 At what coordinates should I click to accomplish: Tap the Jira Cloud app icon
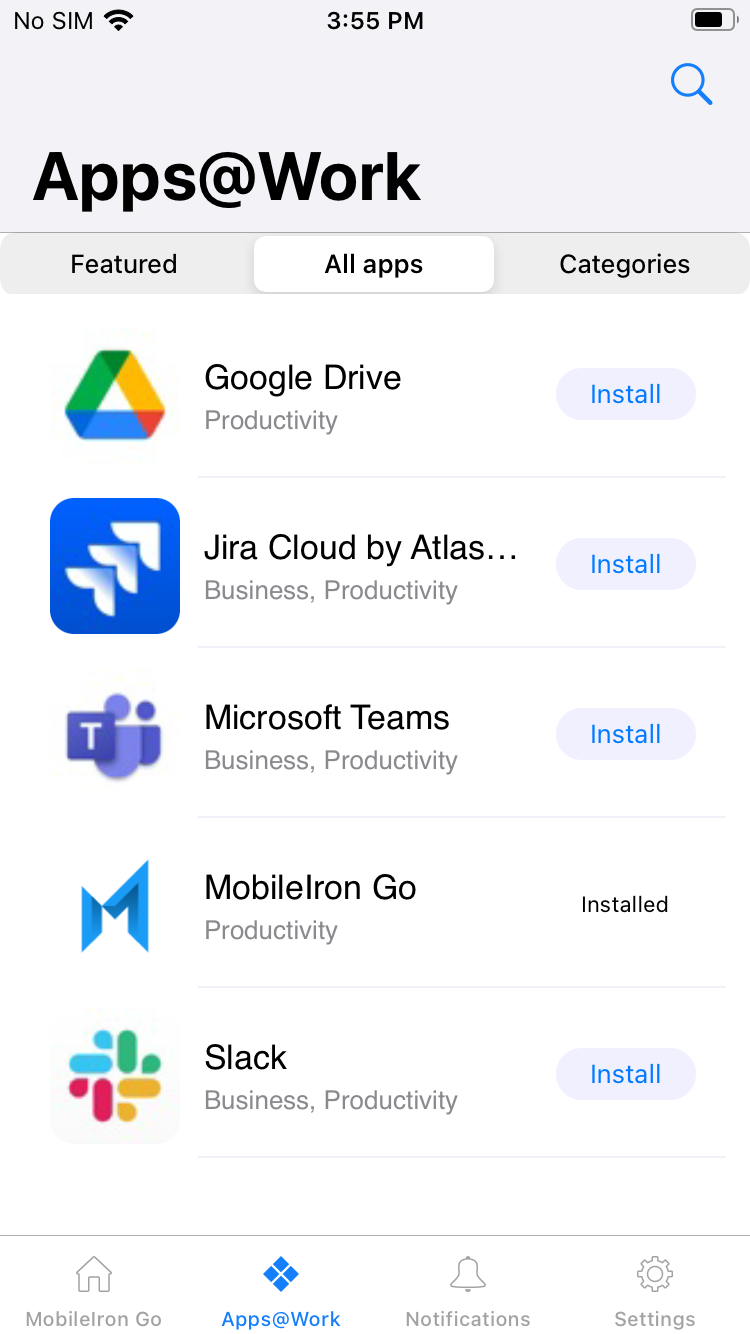click(x=114, y=565)
